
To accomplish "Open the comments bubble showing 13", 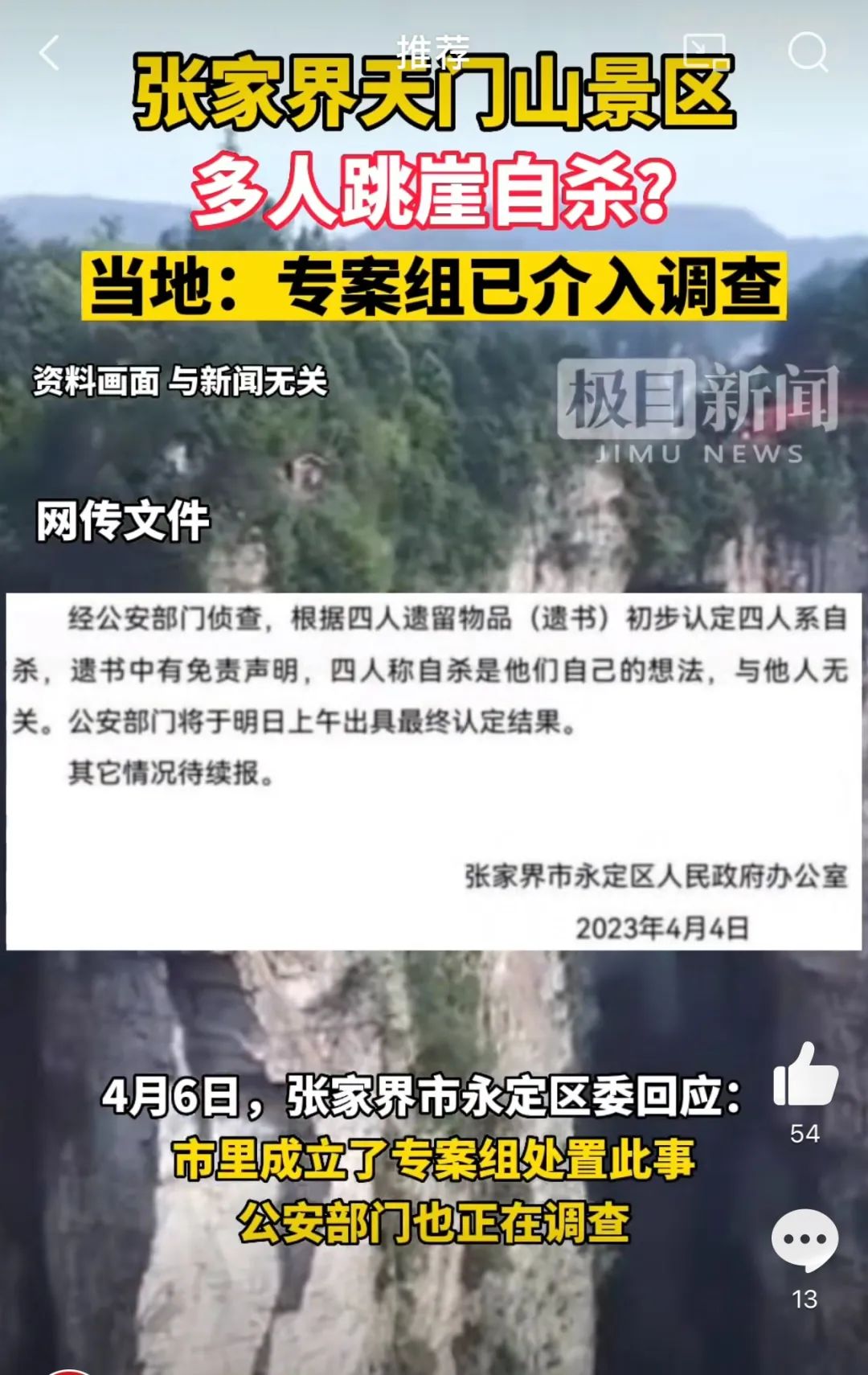I will tap(805, 1241).
